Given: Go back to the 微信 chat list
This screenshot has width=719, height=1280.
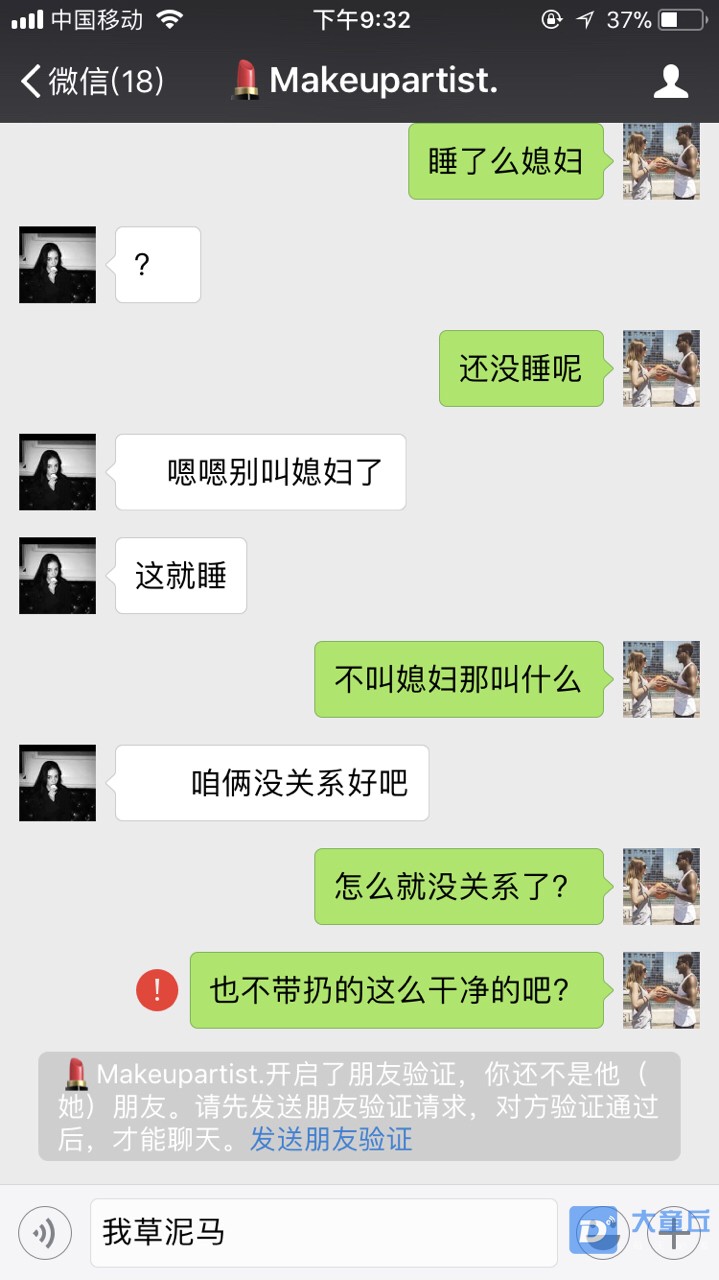Looking at the screenshot, I should pos(90,81).
